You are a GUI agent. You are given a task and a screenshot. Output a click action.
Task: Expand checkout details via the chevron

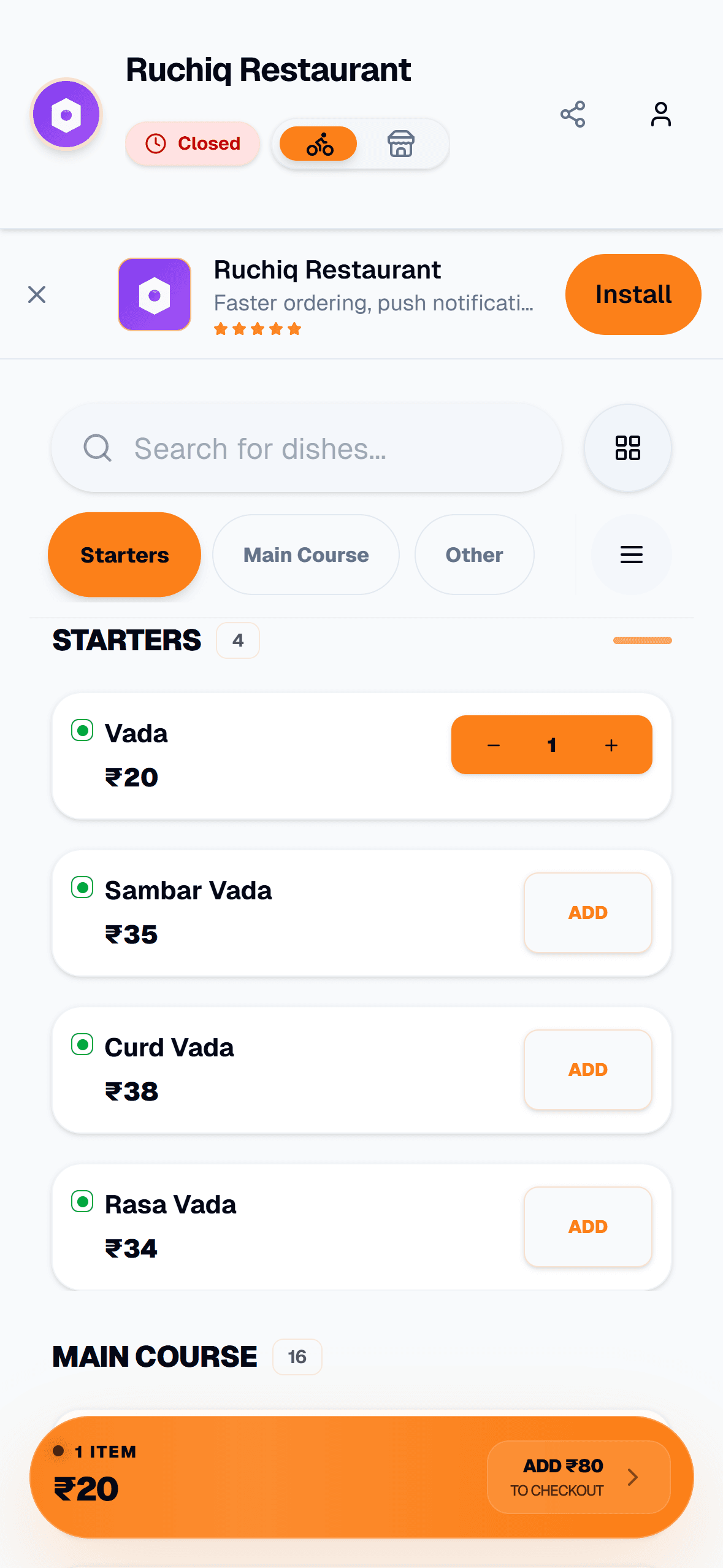click(633, 1477)
